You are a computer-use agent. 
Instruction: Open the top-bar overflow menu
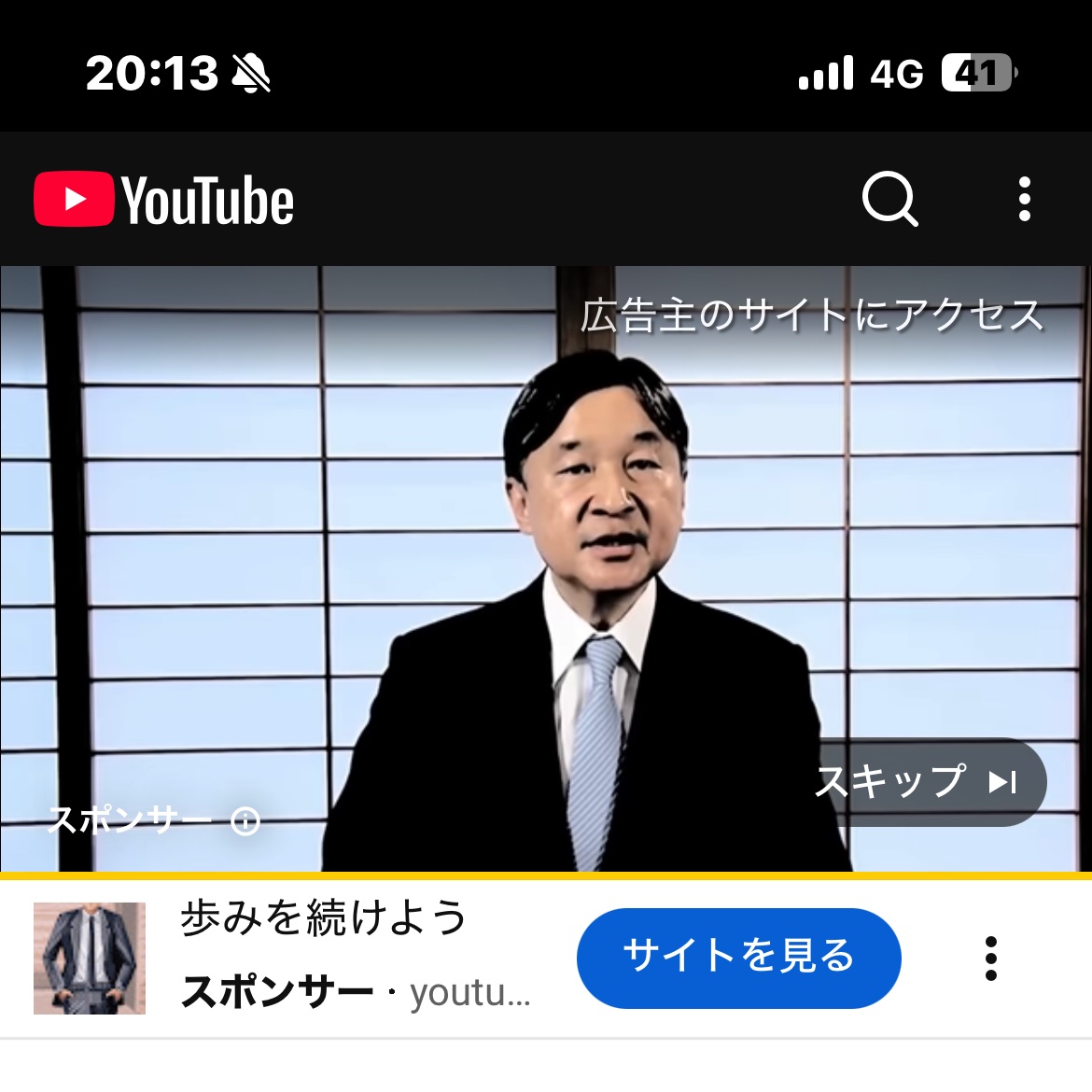tap(1024, 199)
